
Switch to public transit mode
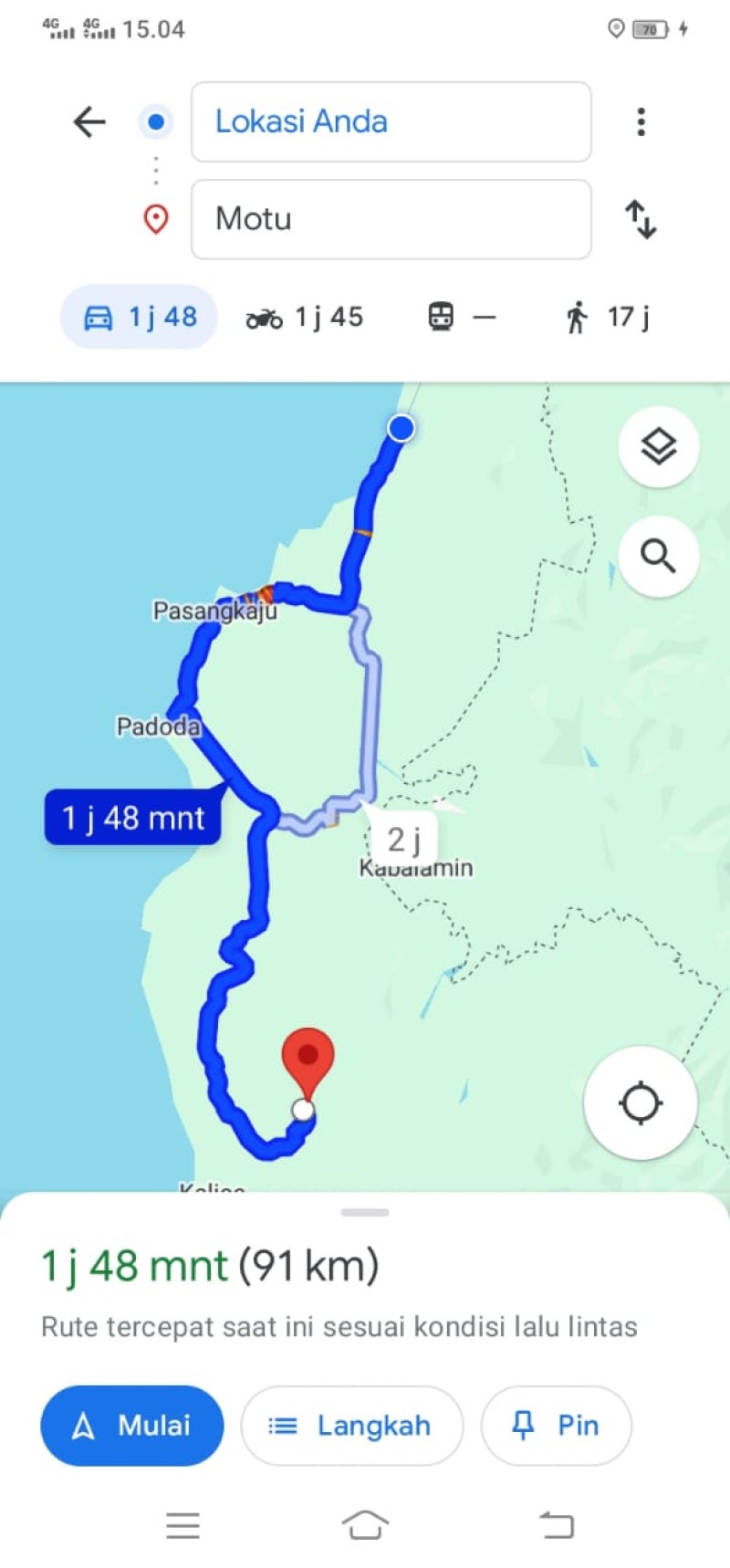coord(462,317)
